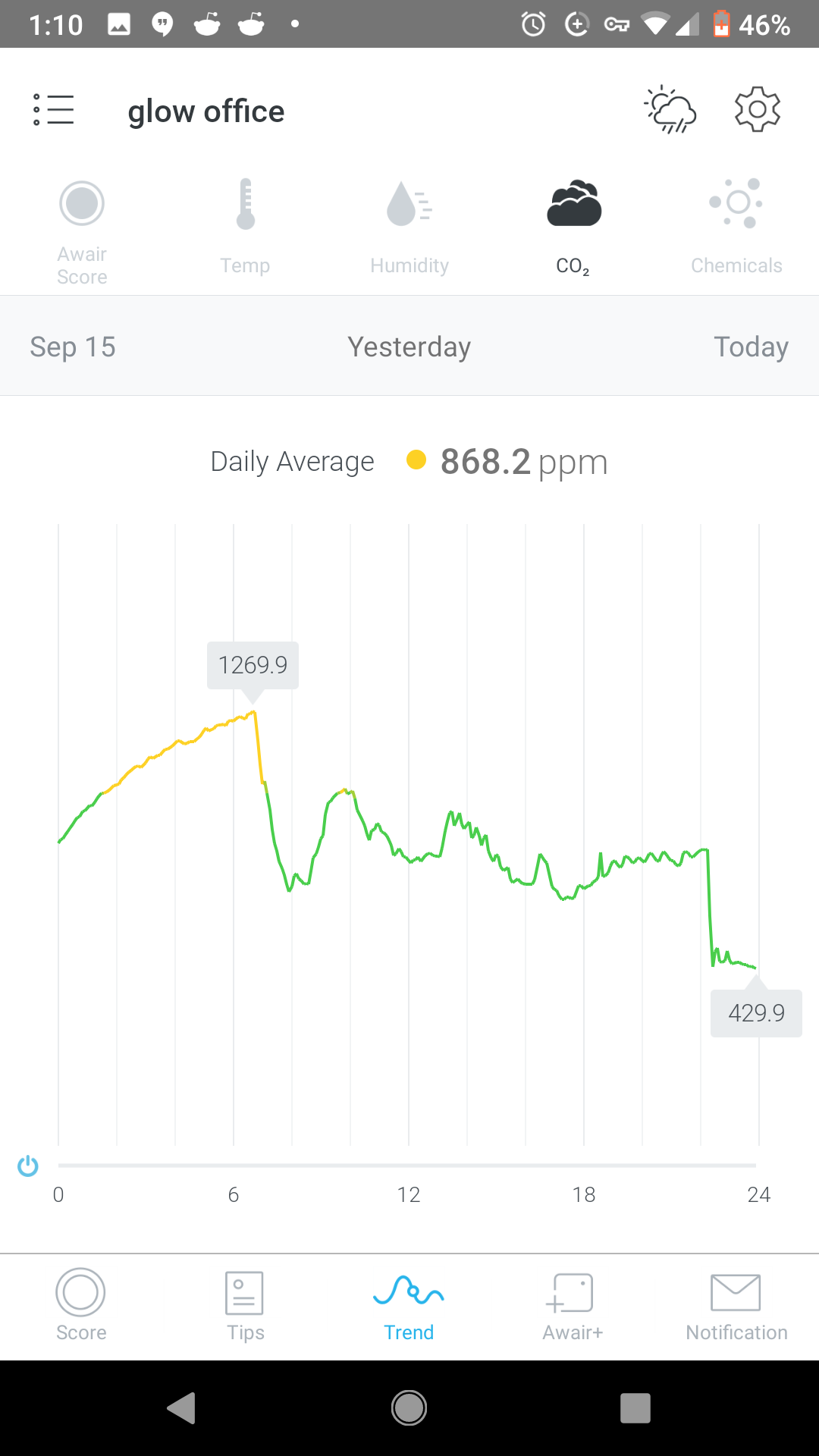Image resolution: width=819 pixels, height=1456 pixels.
Task: Select the CO2 metric
Action: click(x=573, y=227)
